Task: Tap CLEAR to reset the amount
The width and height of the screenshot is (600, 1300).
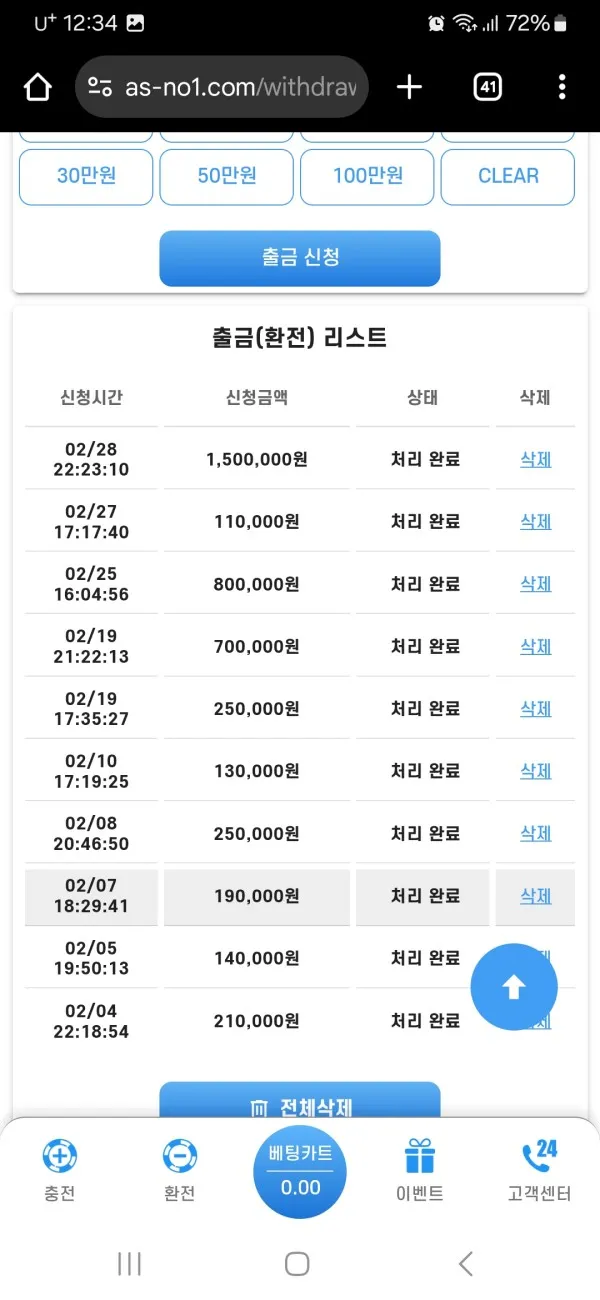Action: point(508,176)
